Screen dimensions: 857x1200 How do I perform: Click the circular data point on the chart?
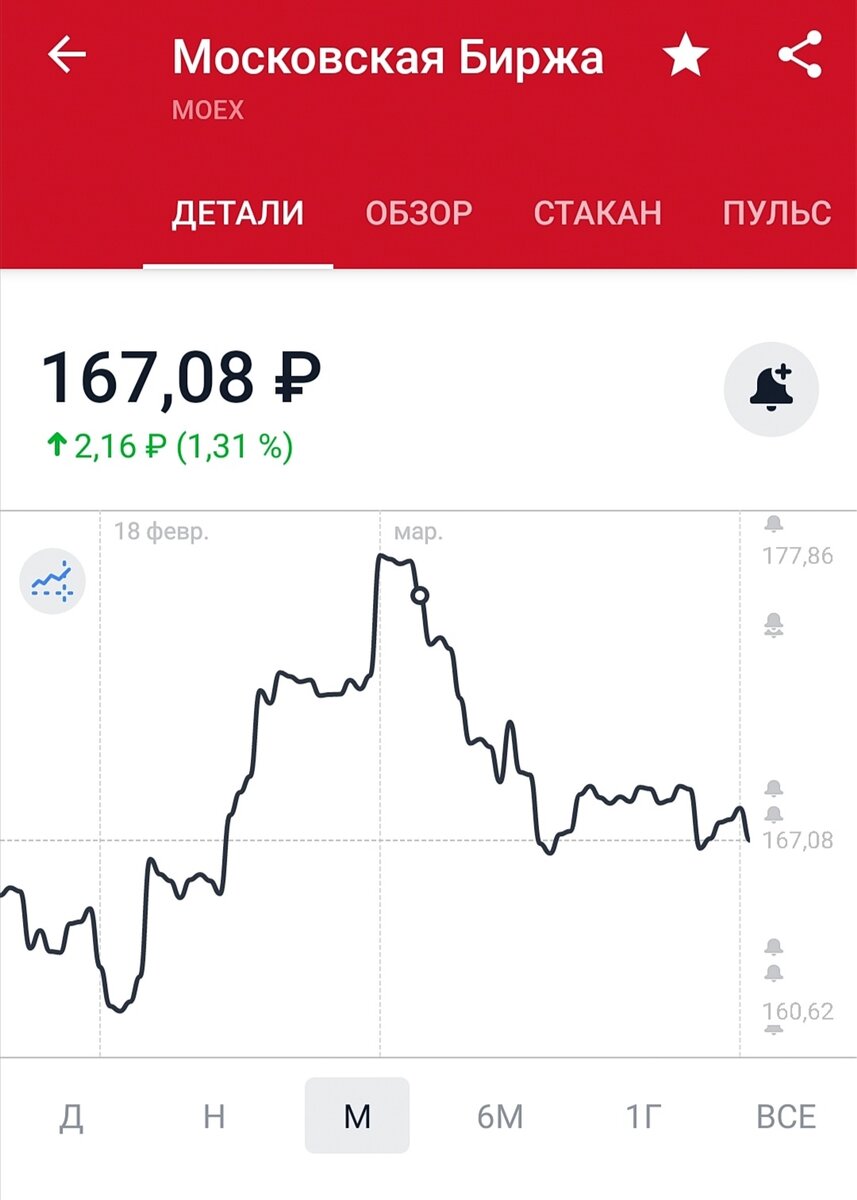[420, 593]
